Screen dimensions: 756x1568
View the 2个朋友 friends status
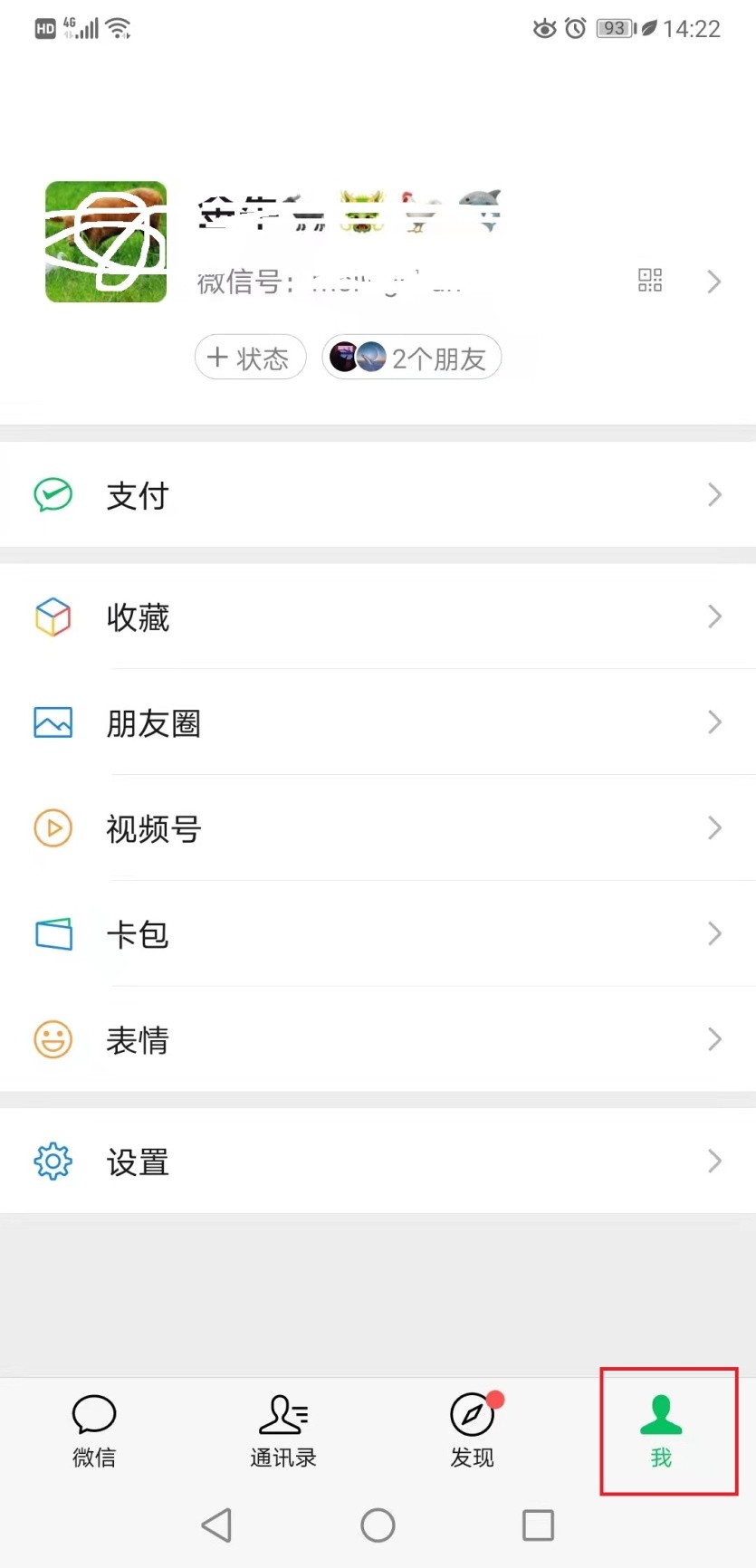pos(410,358)
